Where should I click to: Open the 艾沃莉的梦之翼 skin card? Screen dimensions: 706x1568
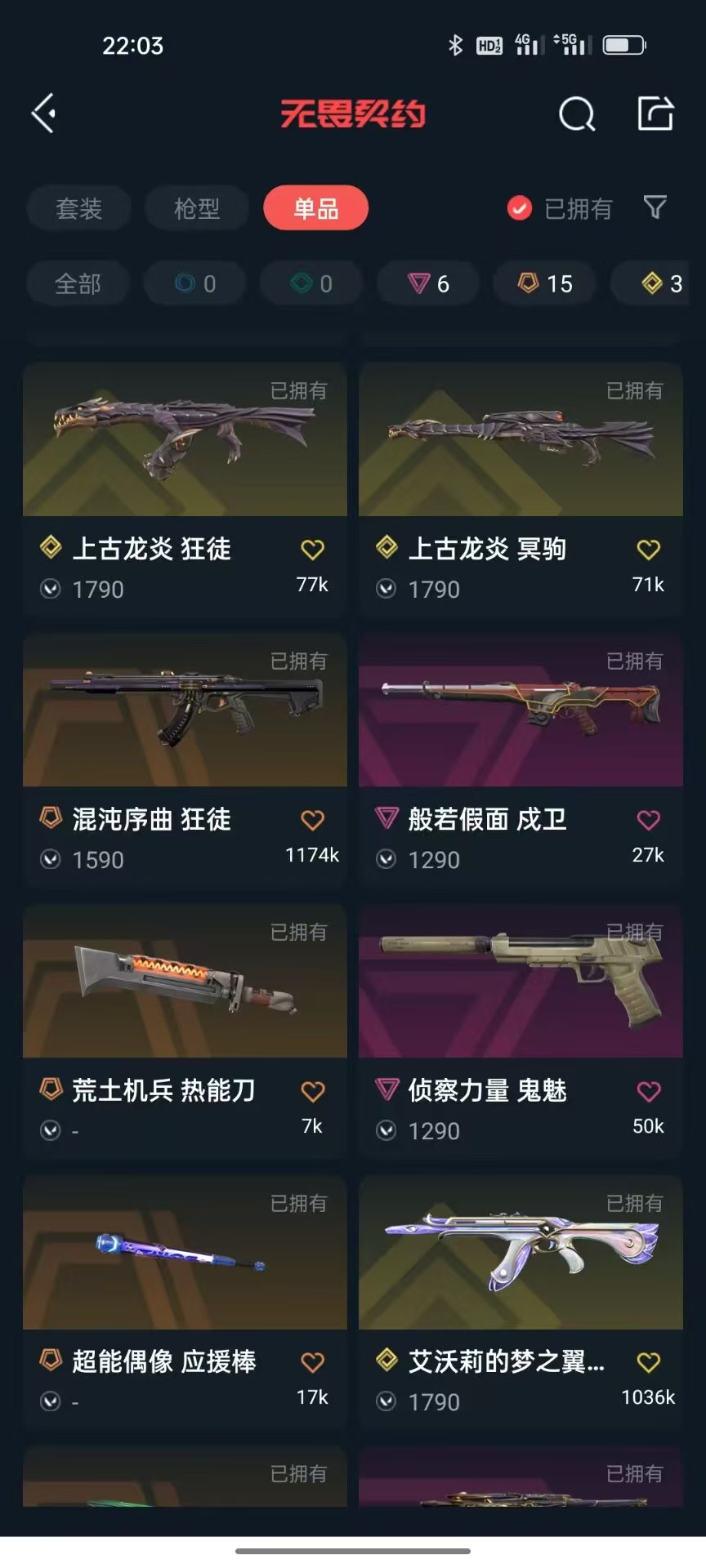pyautogui.click(x=521, y=1302)
